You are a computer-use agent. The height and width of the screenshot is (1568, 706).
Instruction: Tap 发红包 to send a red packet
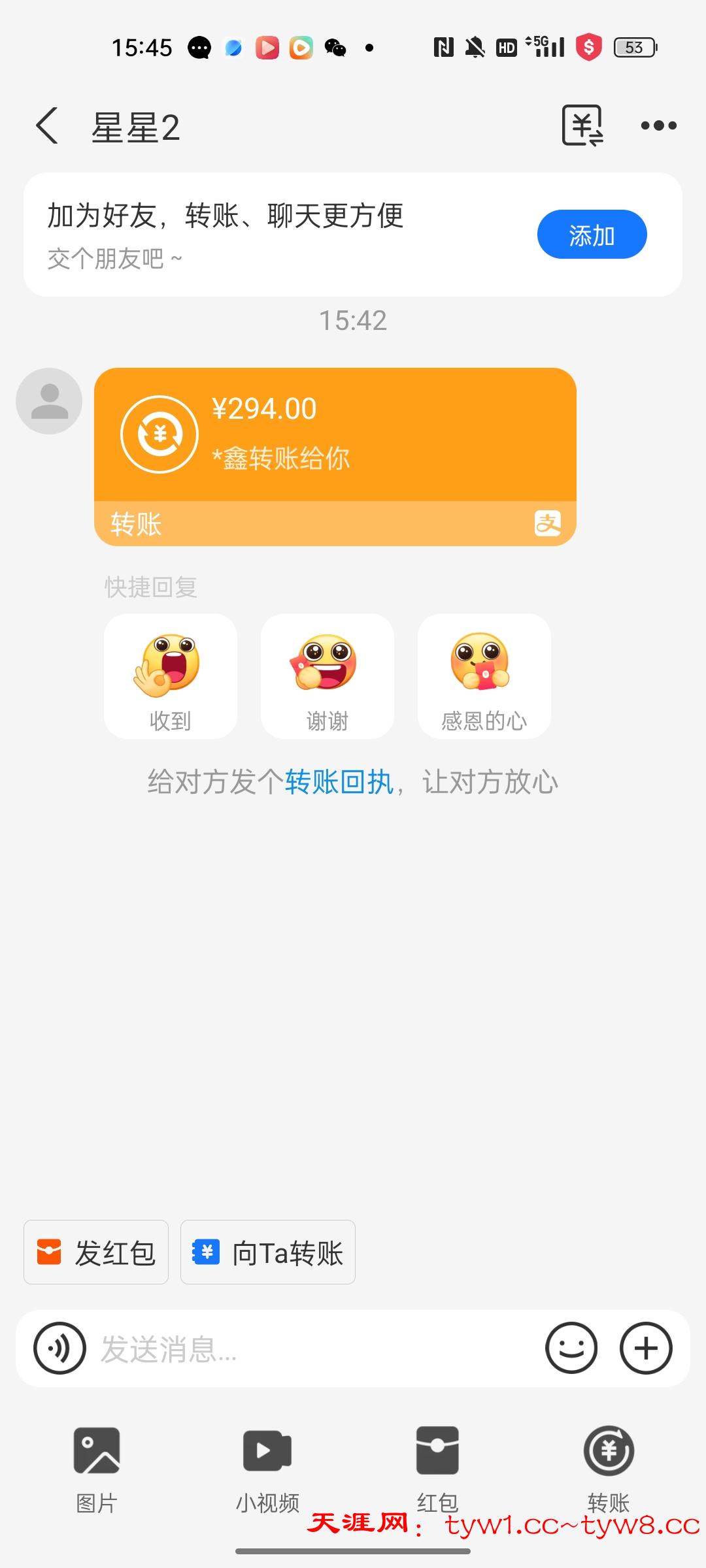(95, 1252)
